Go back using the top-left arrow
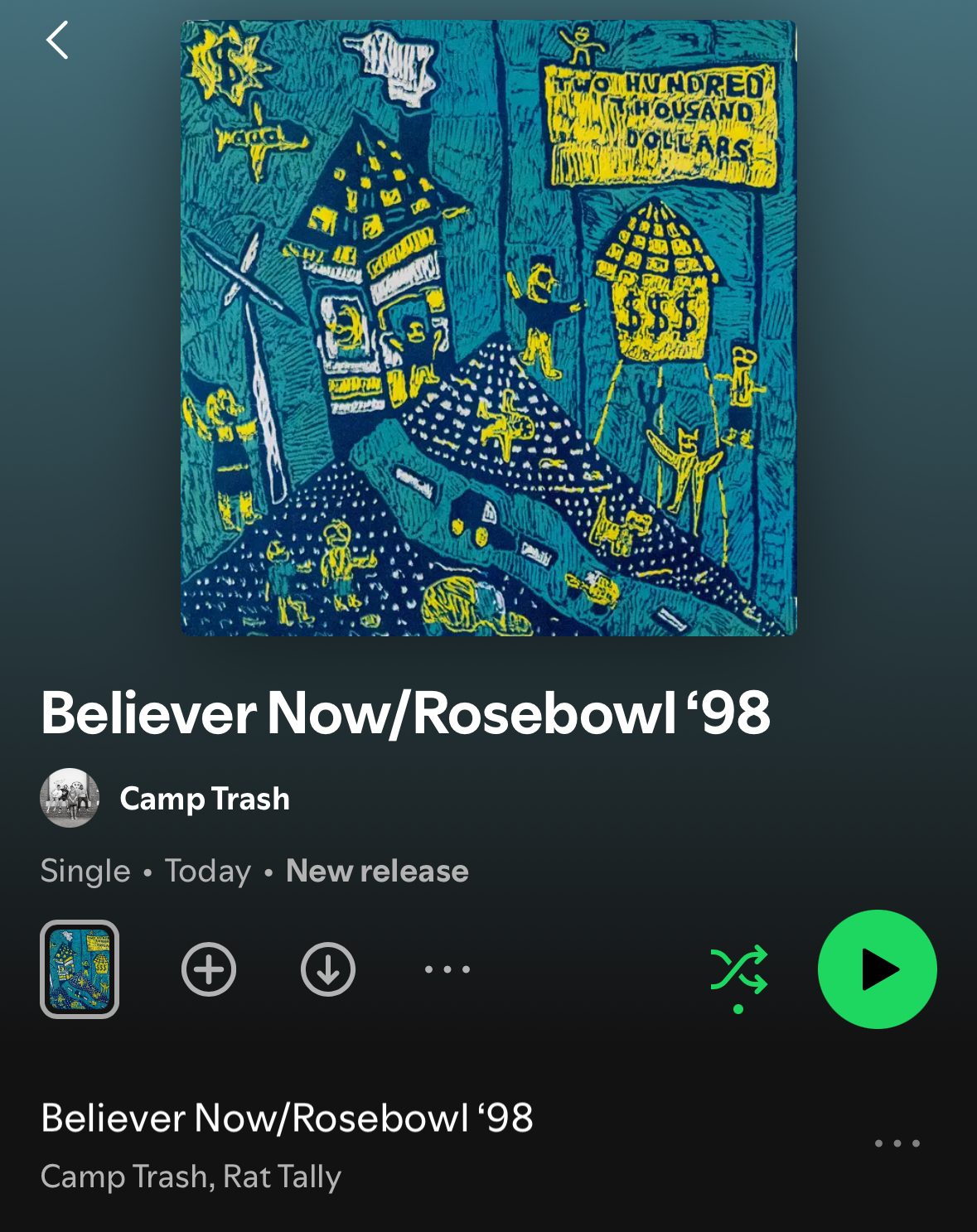This screenshot has width=977, height=1232. [x=57, y=41]
